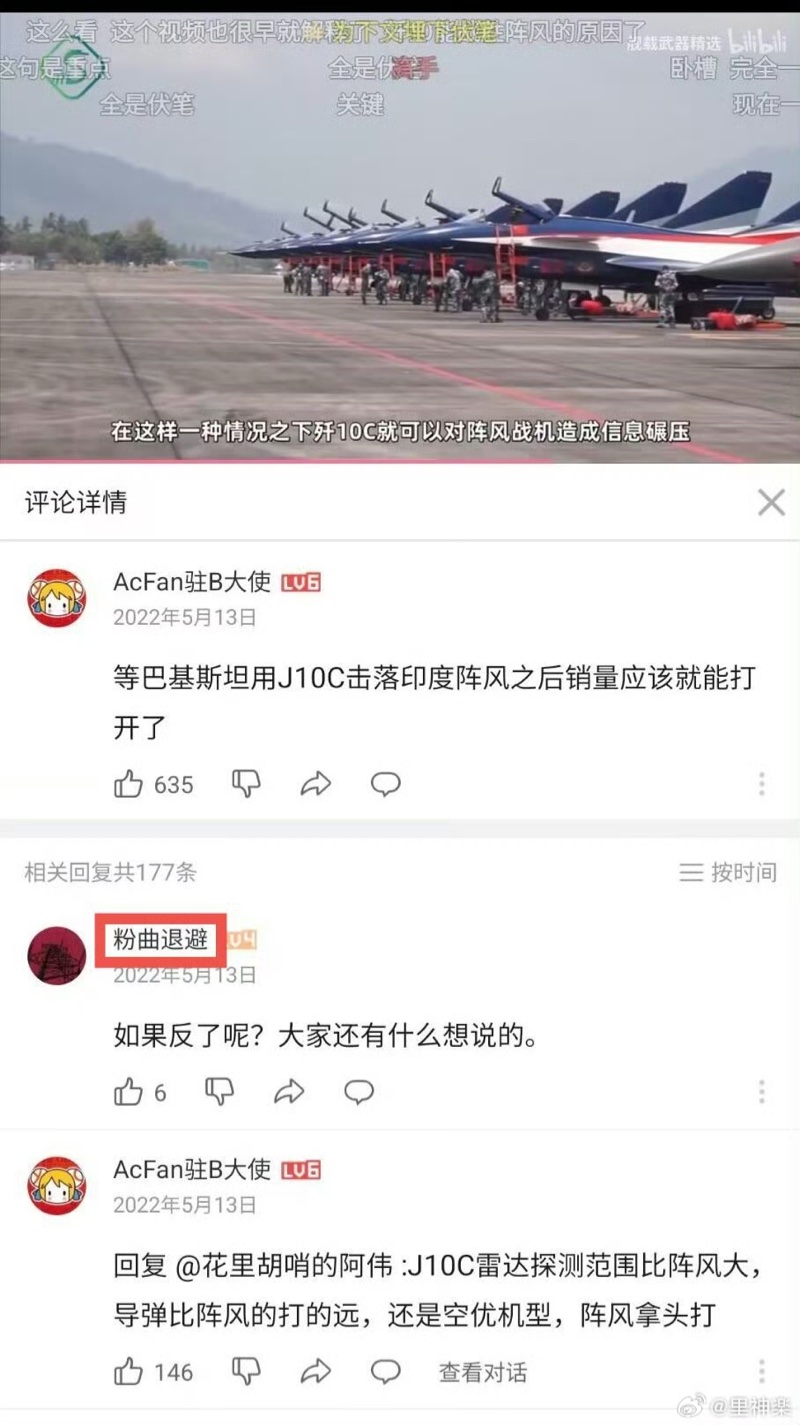Share 粉曲退避's reply
The image size is (800, 1425).
coord(289,1092)
